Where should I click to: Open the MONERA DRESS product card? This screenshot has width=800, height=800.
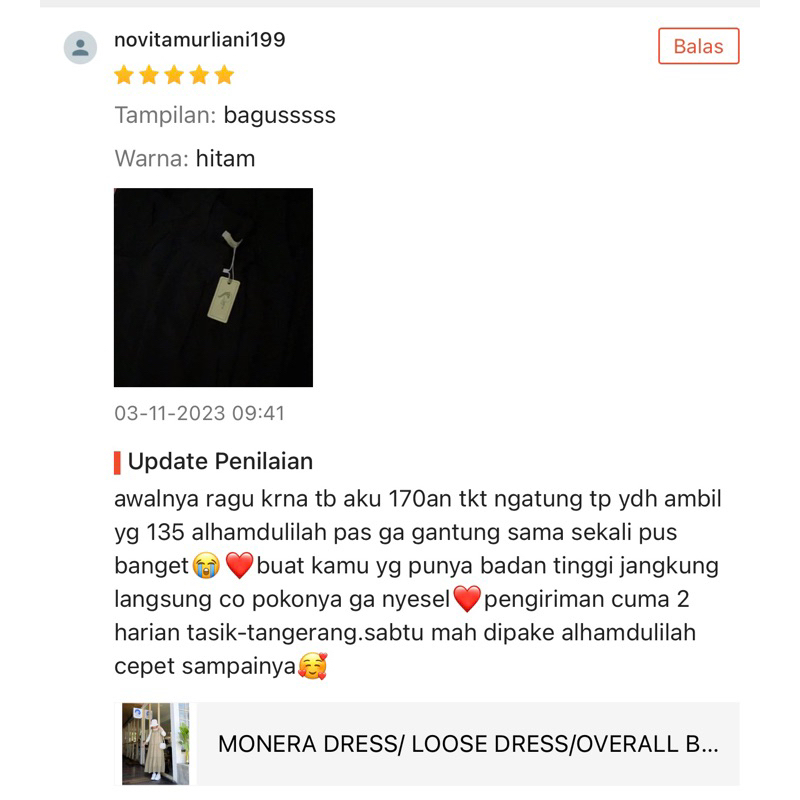[x=430, y=744]
